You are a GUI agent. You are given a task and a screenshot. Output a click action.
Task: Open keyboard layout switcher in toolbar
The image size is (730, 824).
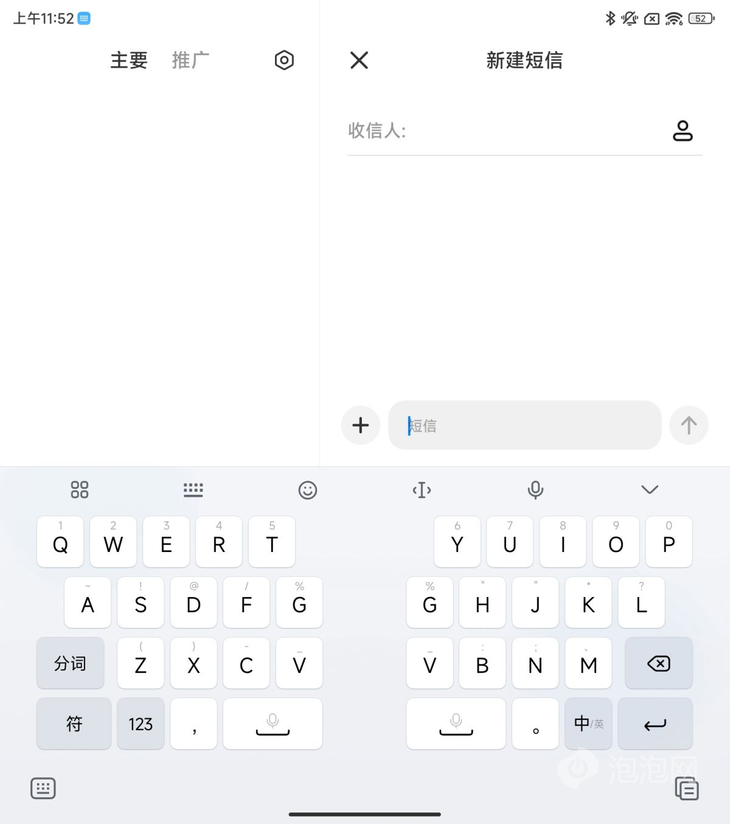coord(194,490)
